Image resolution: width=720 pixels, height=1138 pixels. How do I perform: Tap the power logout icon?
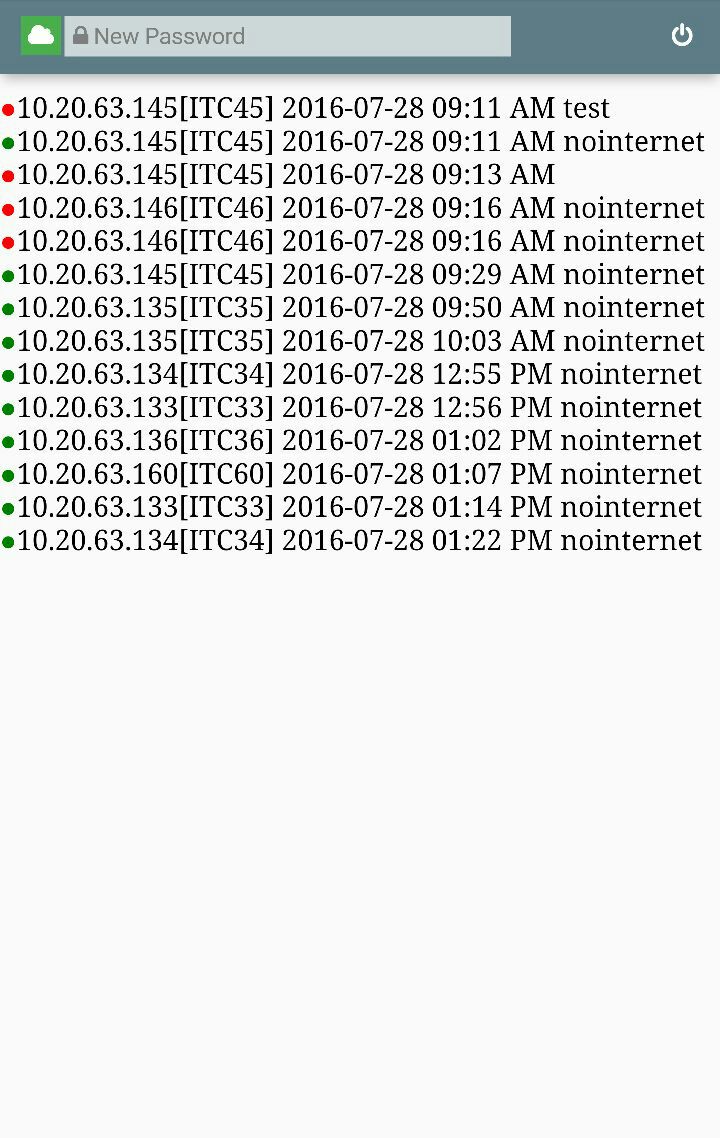point(682,36)
